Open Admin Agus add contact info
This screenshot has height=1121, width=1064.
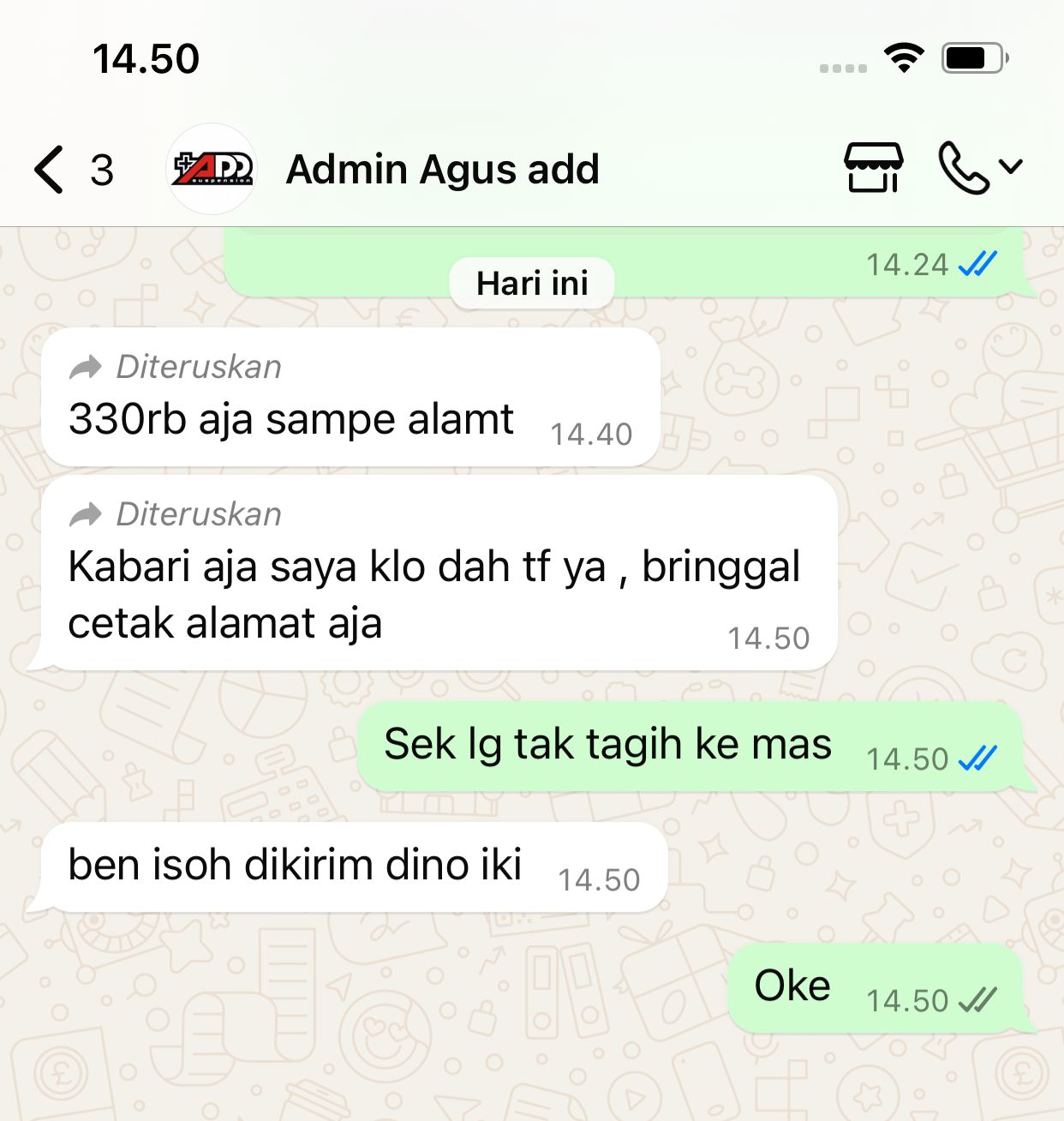click(x=442, y=170)
